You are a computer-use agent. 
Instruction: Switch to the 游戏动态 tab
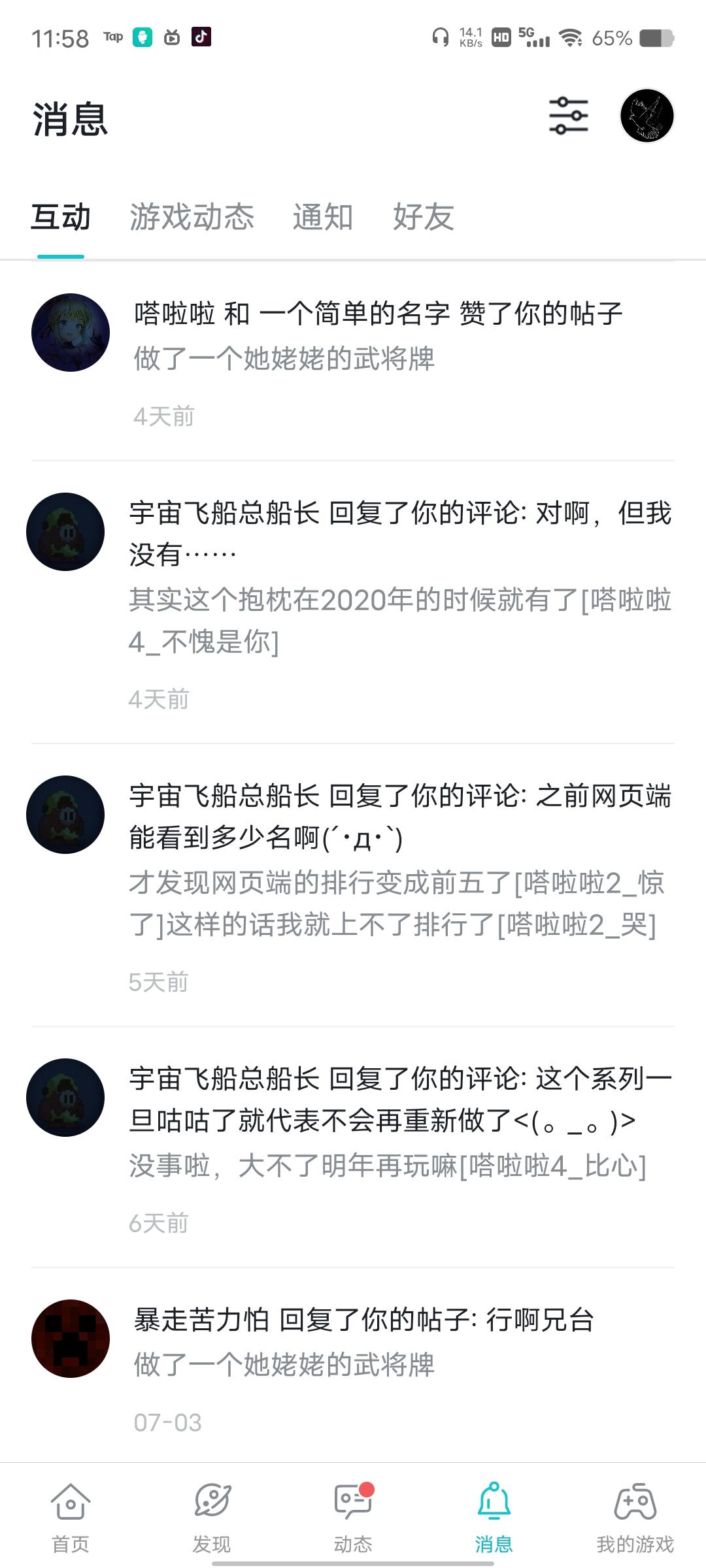pos(192,217)
